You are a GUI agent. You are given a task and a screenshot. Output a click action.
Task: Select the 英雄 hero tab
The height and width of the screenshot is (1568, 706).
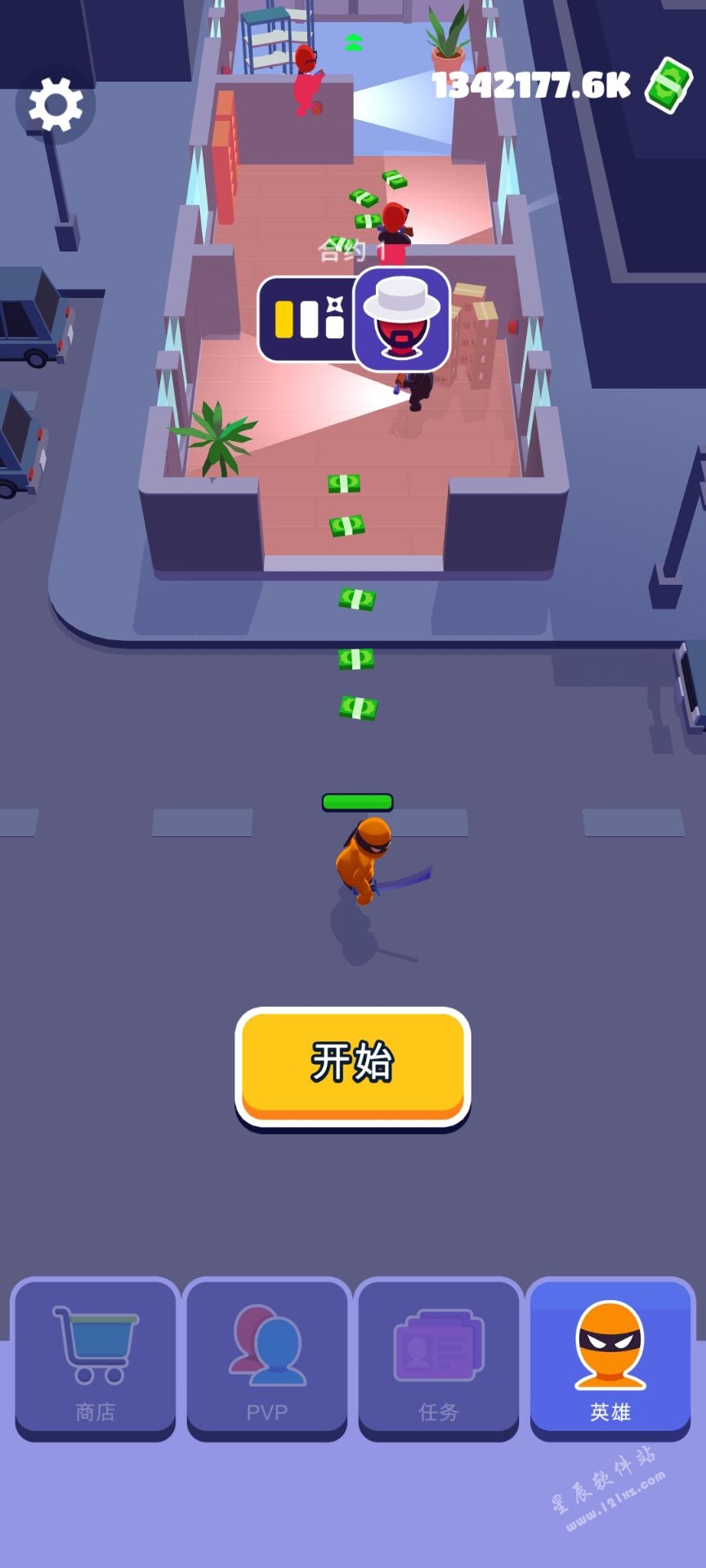pyautogui.click(x=610, y=1357)
